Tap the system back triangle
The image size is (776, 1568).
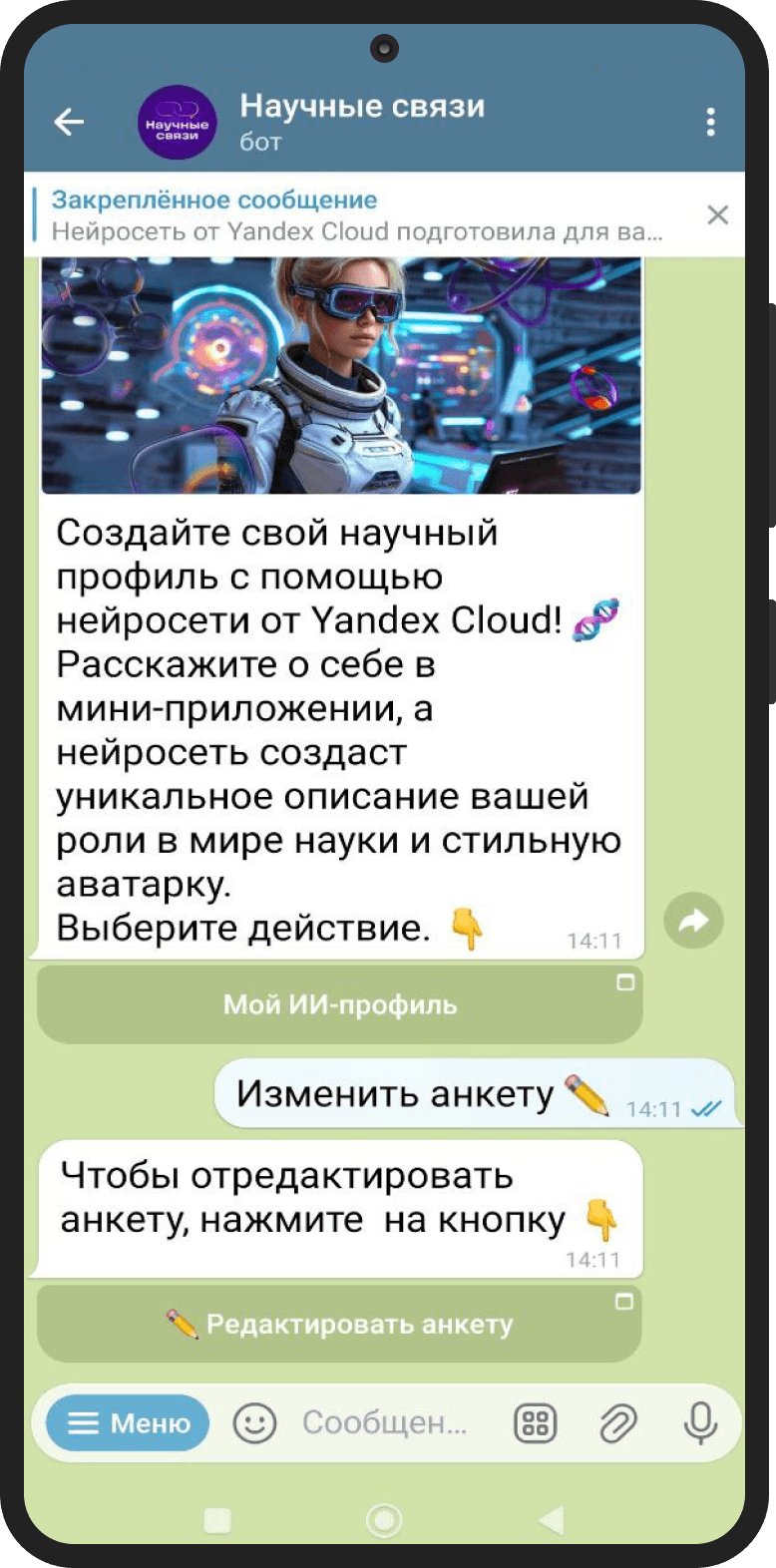point(551,1520)
